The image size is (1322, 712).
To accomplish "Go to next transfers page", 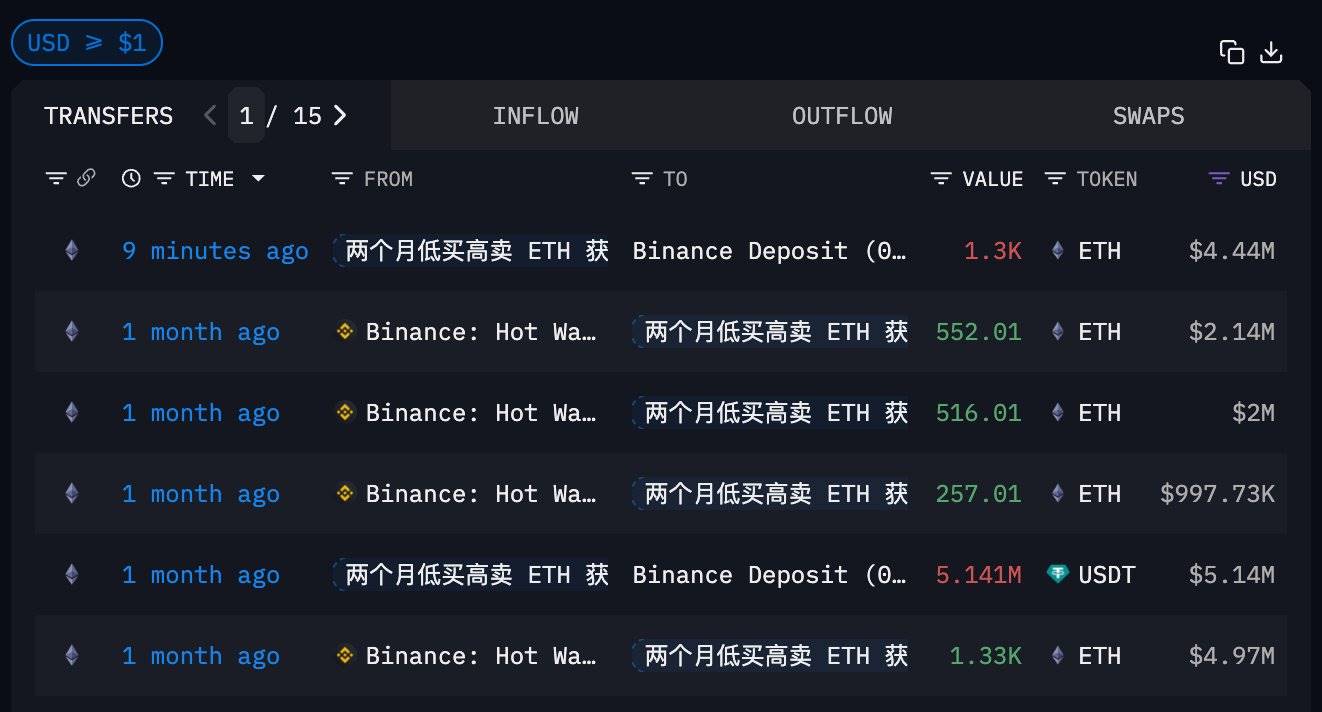I will click(x=340, y=116).
